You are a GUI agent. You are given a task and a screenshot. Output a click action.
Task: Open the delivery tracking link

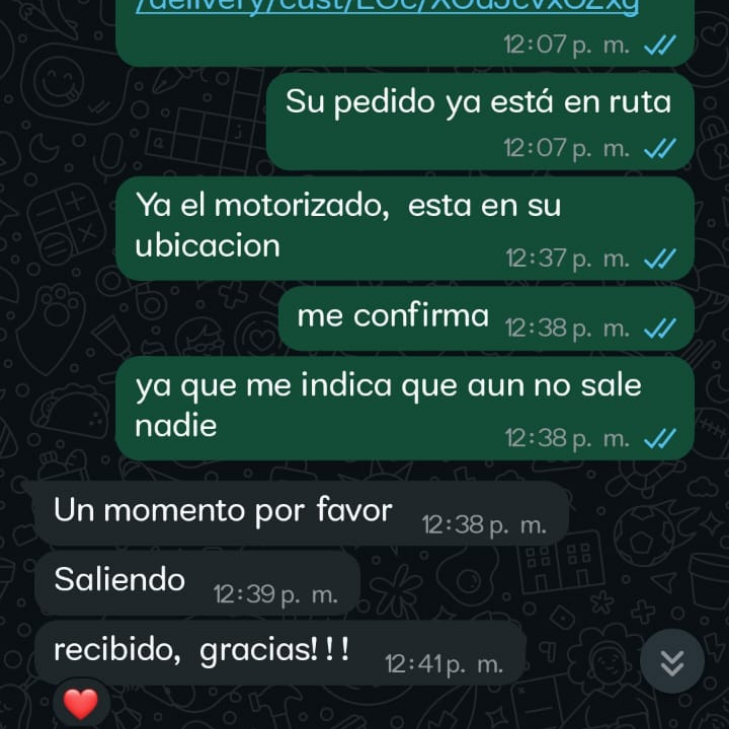[388, 8]
